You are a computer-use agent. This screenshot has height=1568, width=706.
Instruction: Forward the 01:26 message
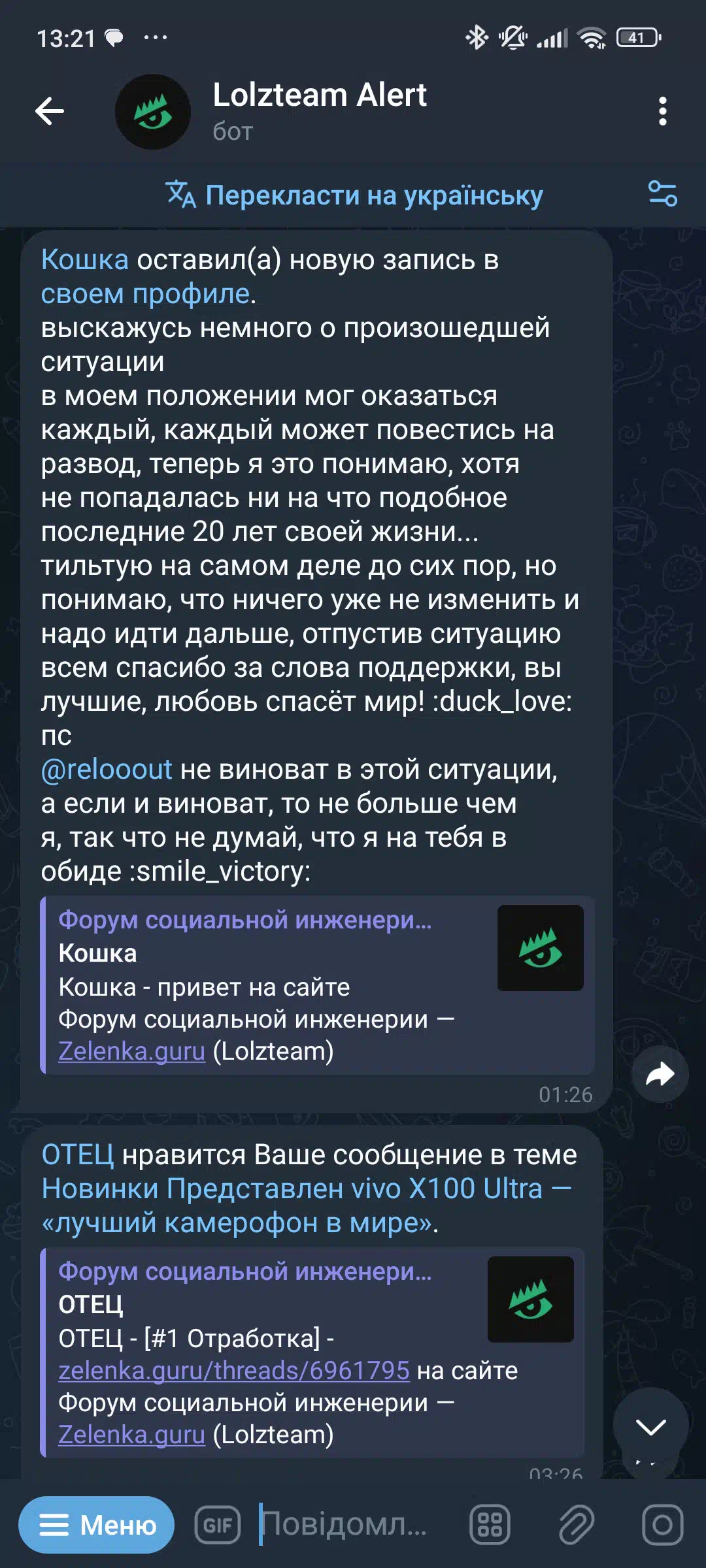[x=660, y=1074]
